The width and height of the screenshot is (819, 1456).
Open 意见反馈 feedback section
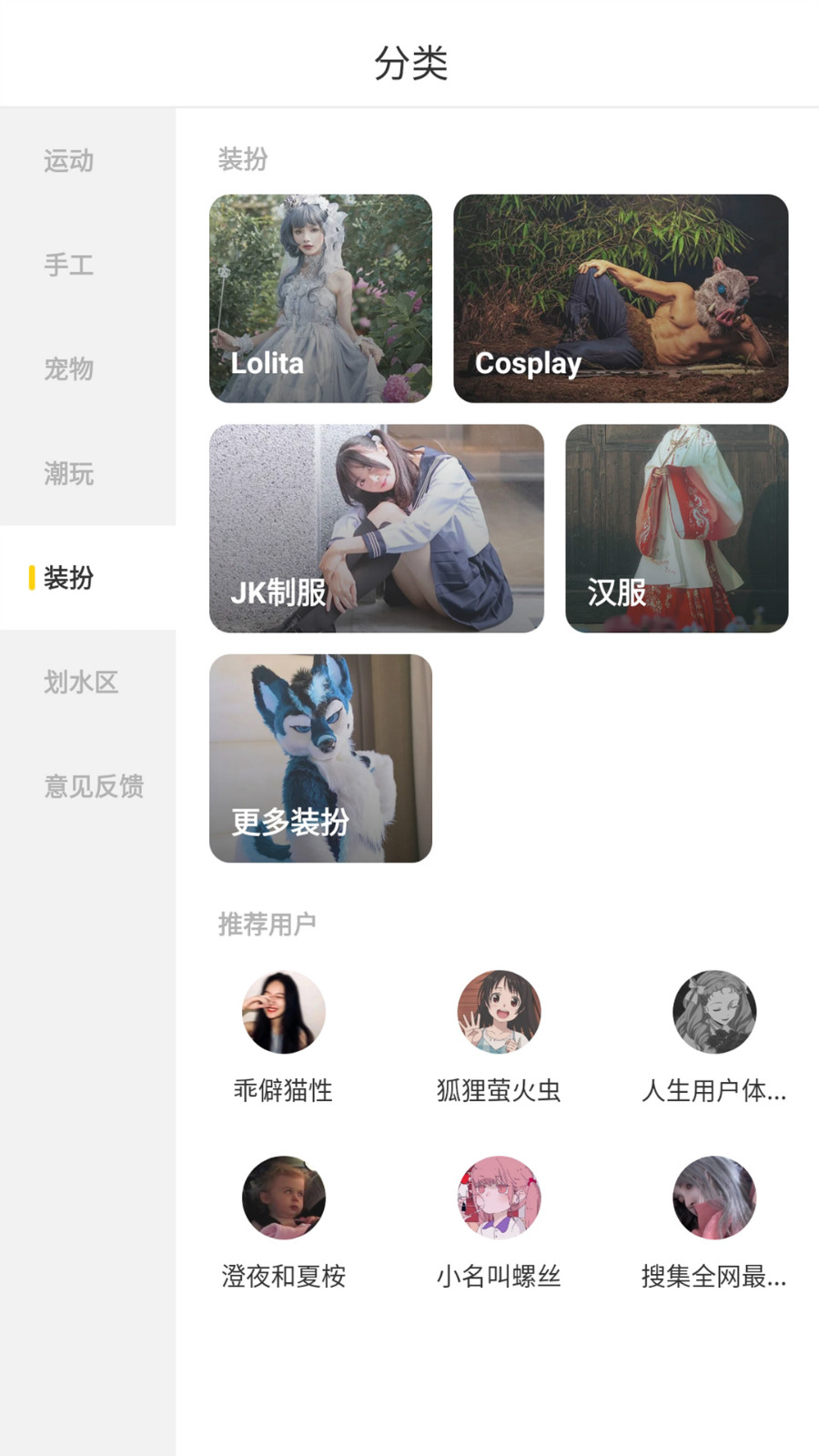[94, 786]
